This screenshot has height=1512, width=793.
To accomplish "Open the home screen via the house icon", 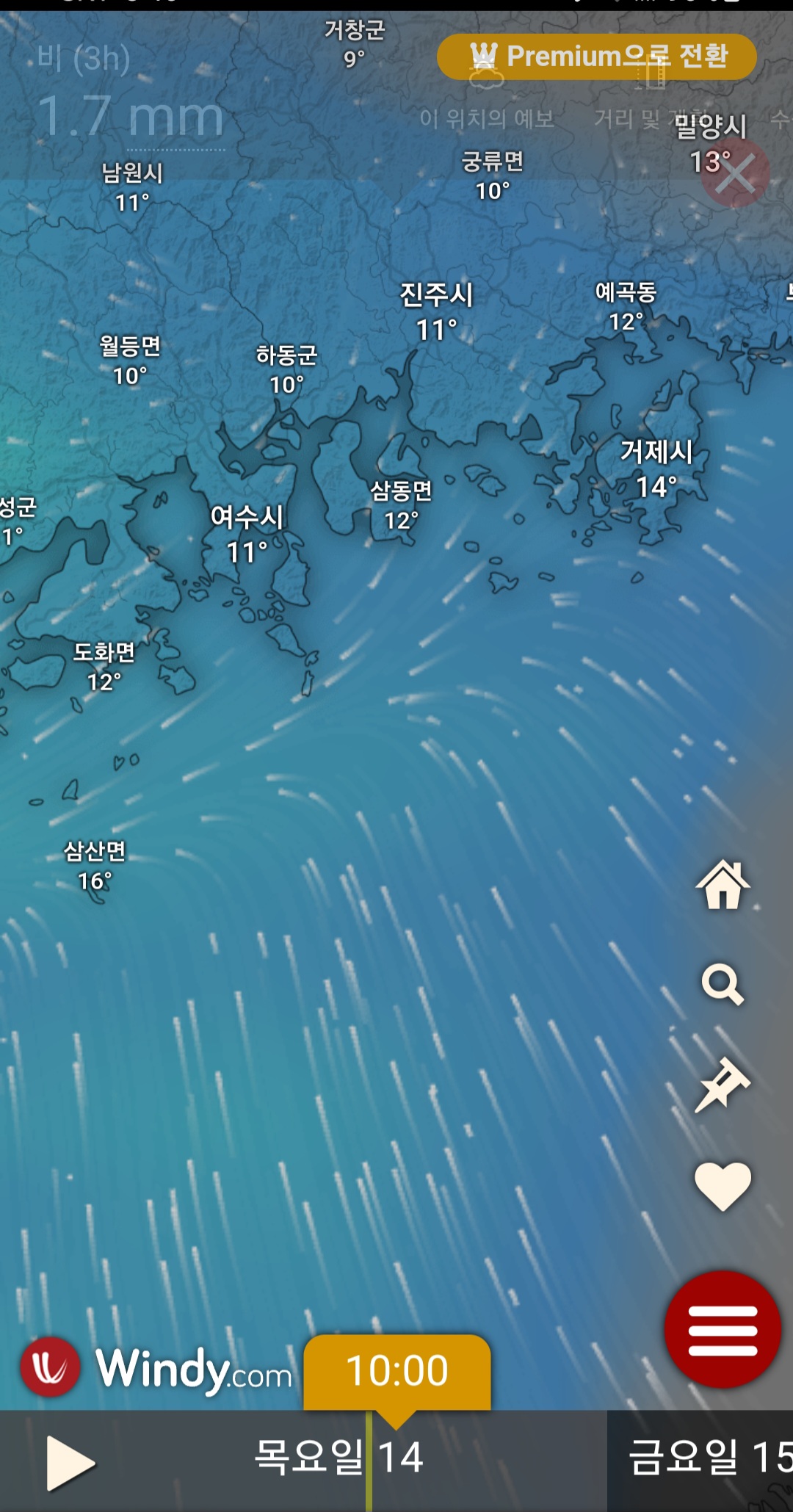I will pyautogui.click(x=722, y=884).
